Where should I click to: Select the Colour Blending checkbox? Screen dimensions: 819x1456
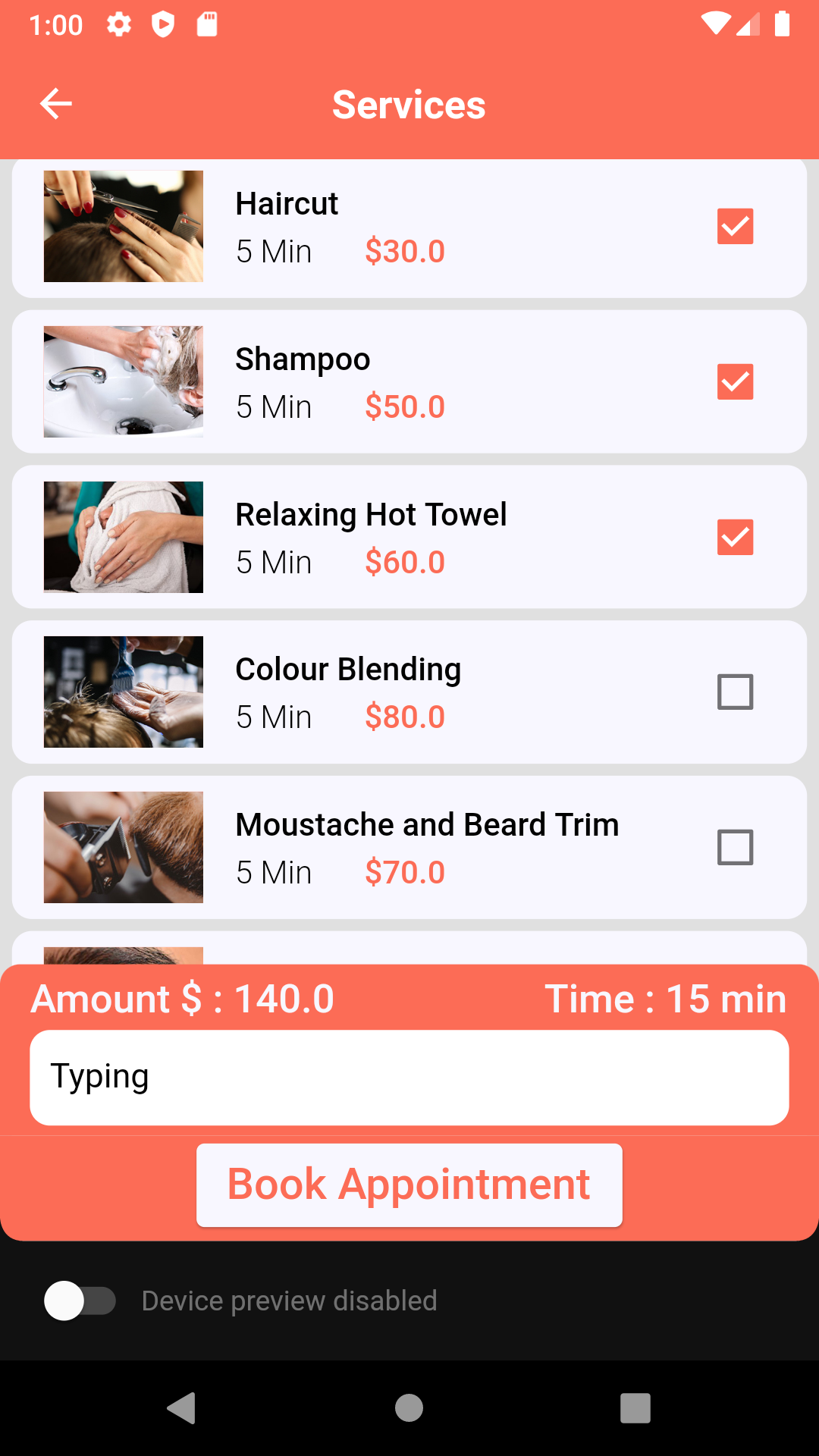click(x=735, y=692)
